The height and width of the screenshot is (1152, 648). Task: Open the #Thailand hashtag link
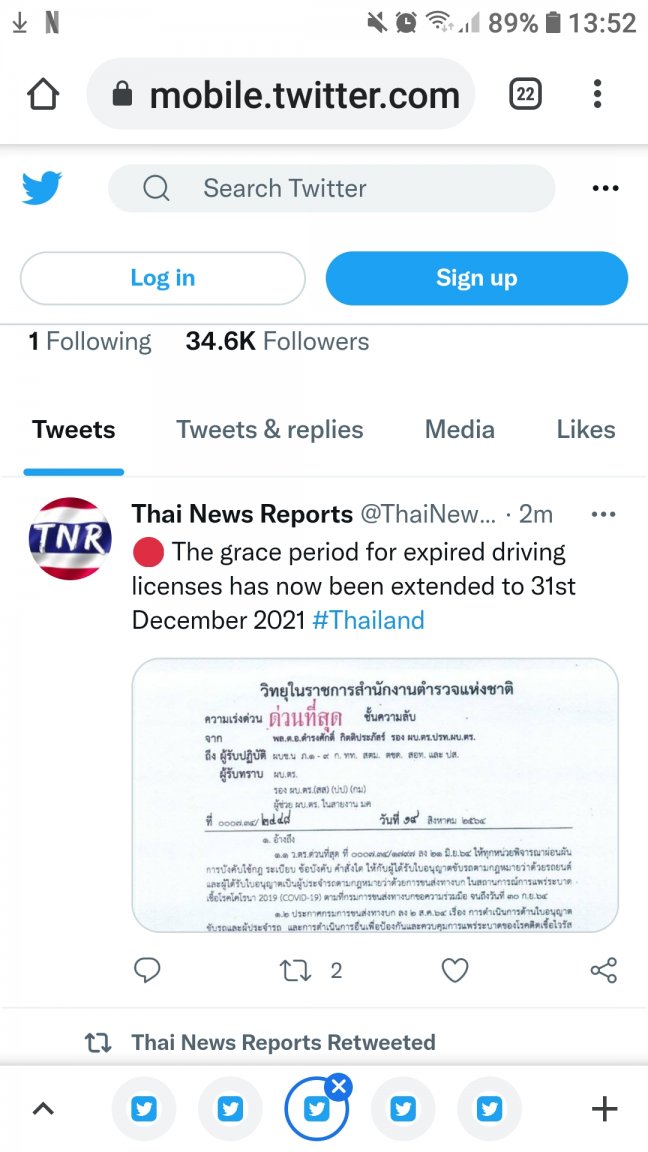(368, 620)
